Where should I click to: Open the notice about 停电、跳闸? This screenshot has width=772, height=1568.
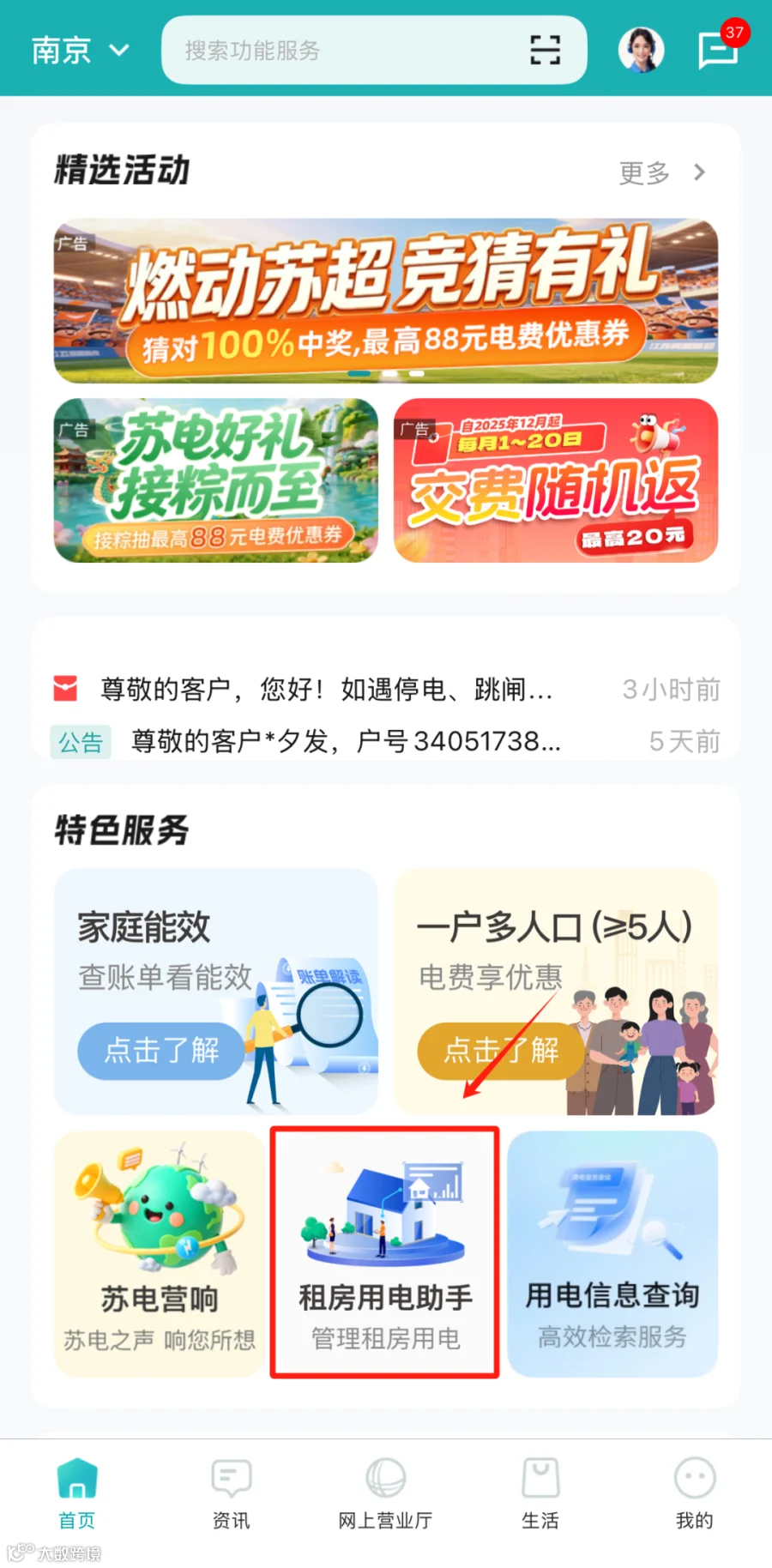(386, 689)
